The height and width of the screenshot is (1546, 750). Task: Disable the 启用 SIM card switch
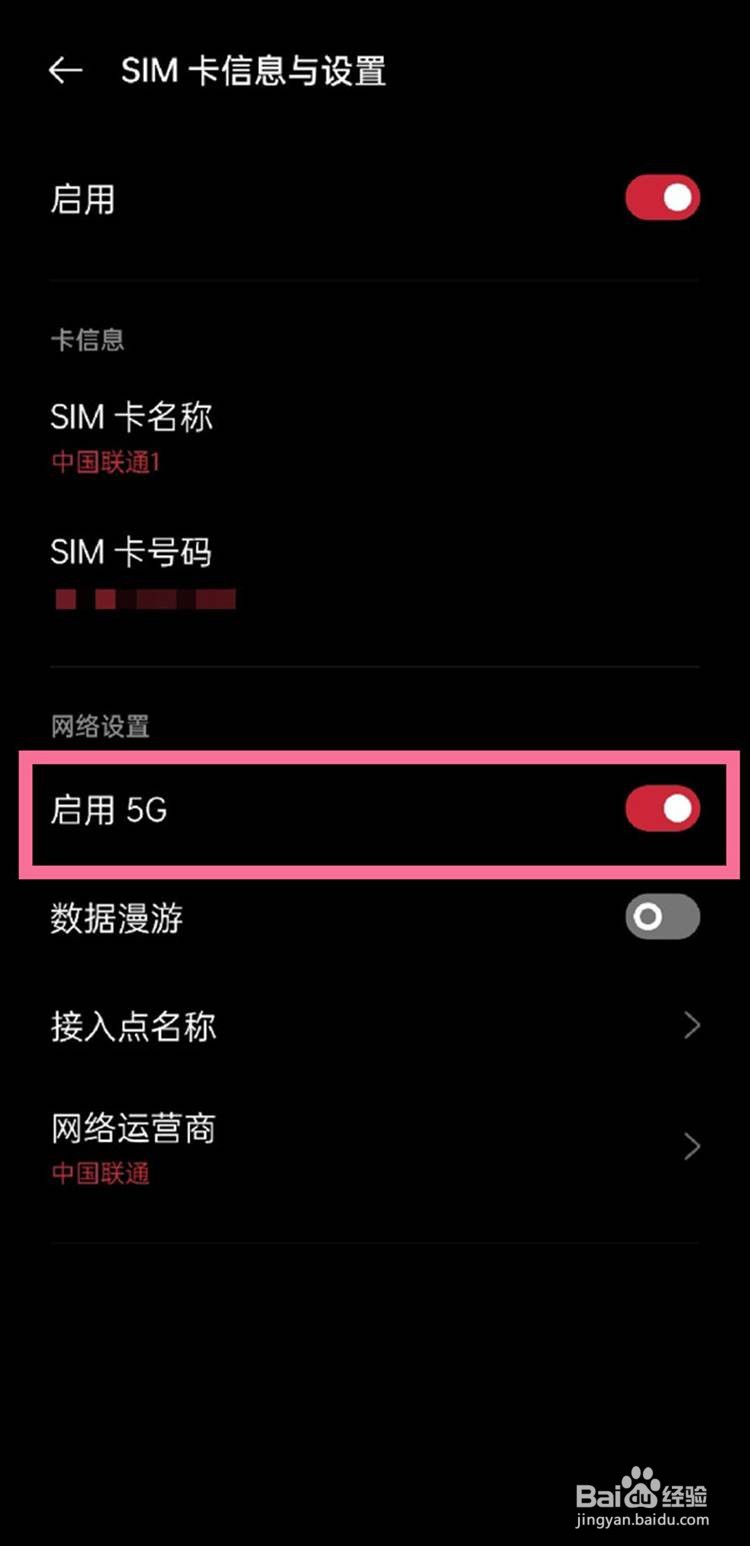[x=662, y=197]
